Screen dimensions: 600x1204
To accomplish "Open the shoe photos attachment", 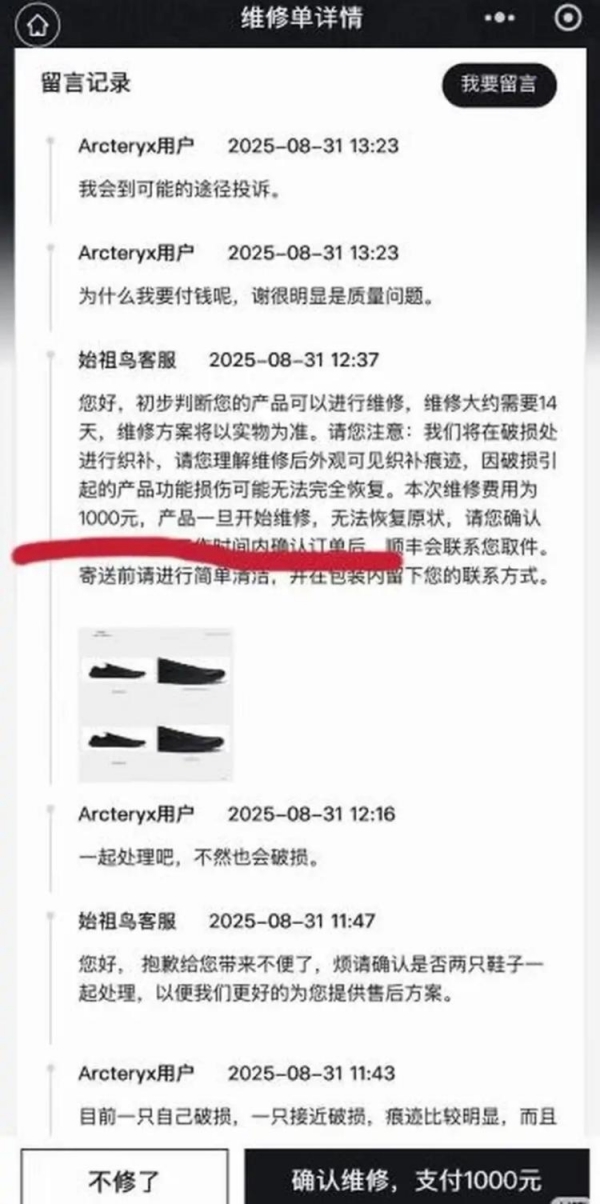I will [x=156, y=704].
